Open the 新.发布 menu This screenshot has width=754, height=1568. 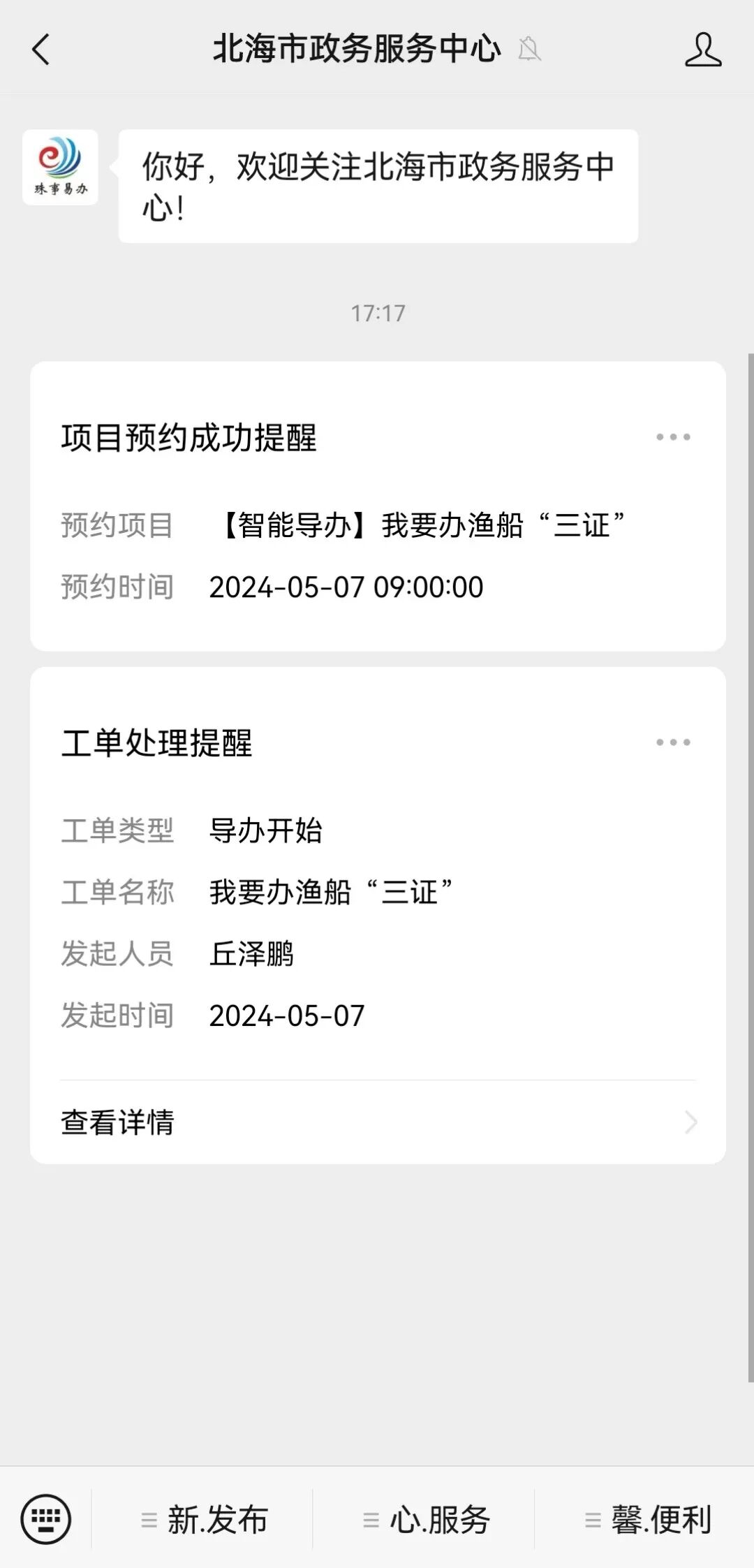(203, 1519)
